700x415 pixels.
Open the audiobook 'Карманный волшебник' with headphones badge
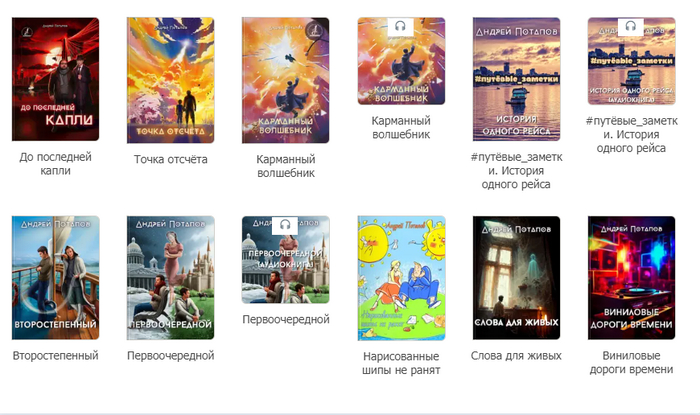(x=401, y=62)
